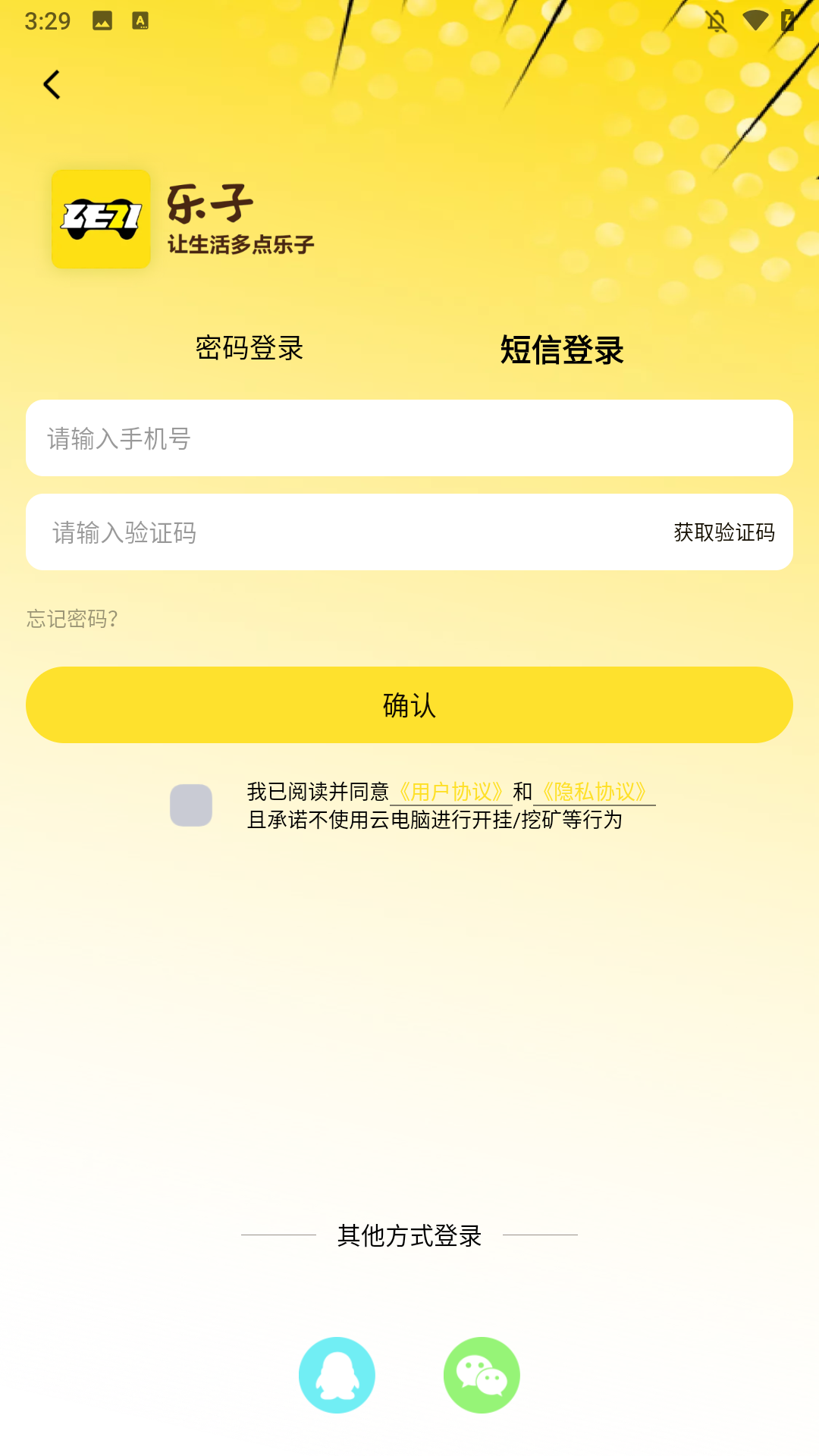This screenshot has width=819, height=1456.
Task: Click the verification code input field
Action: tap(303, 533)
